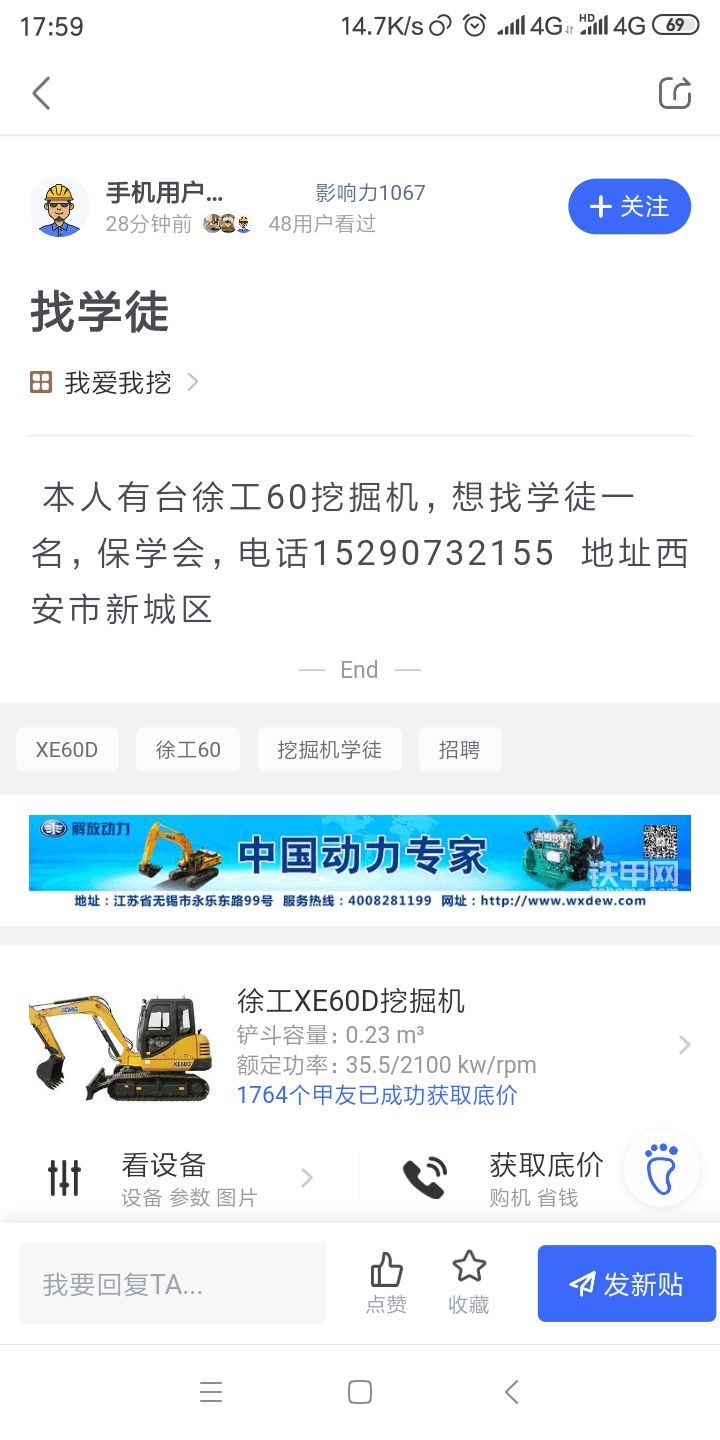Create a new post with 发新贴
Screen dimensions: 720x1440
[x=626, y=1284]
